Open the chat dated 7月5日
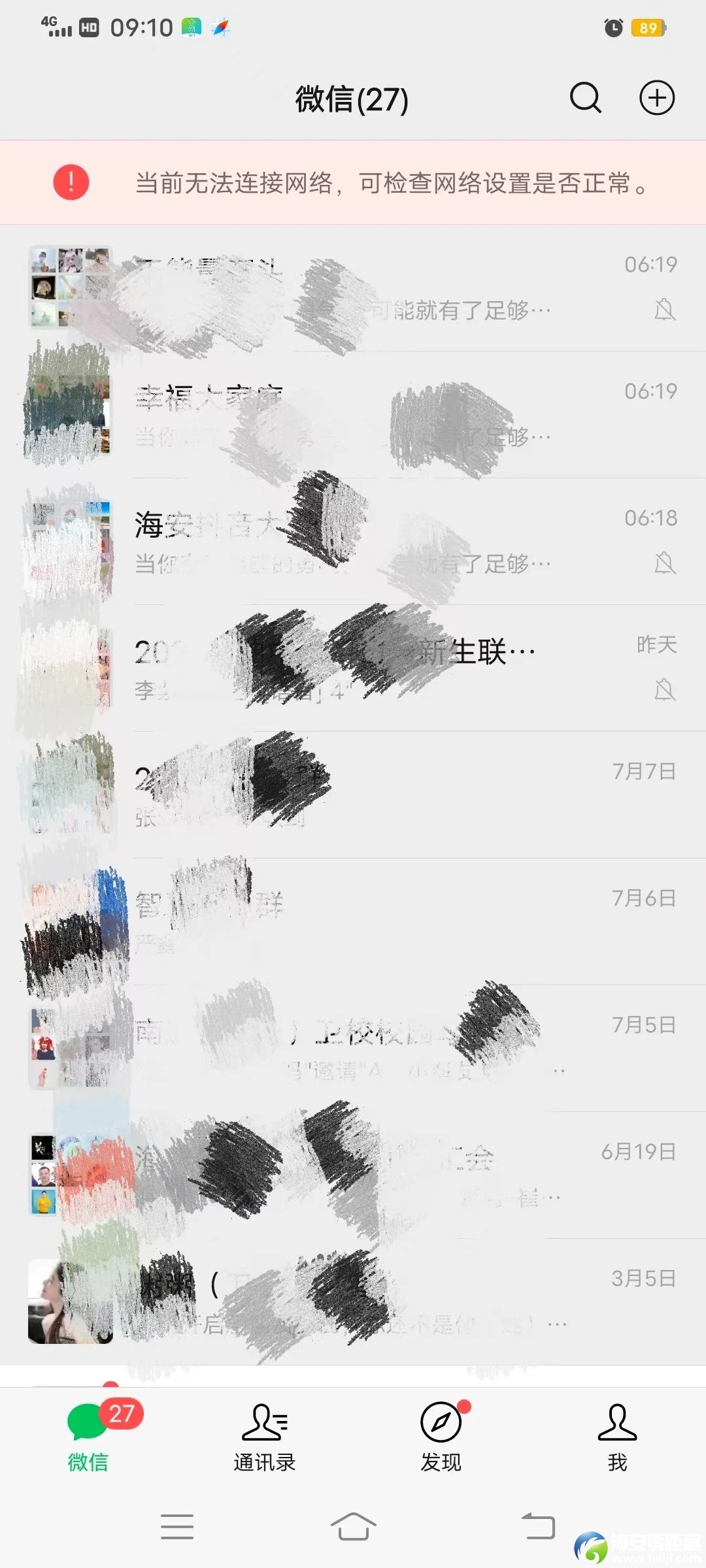706x1568 pixels. 353,1048
